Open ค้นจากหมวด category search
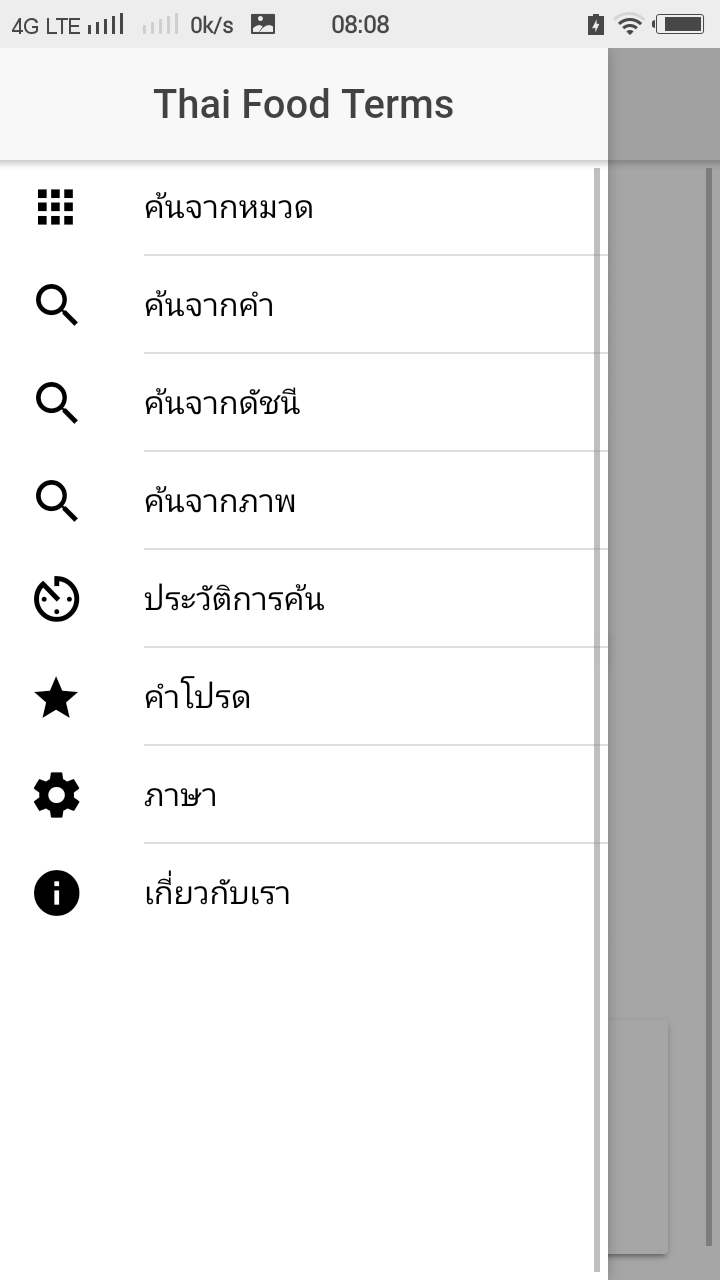720x1280 pixels. (304, 207)
